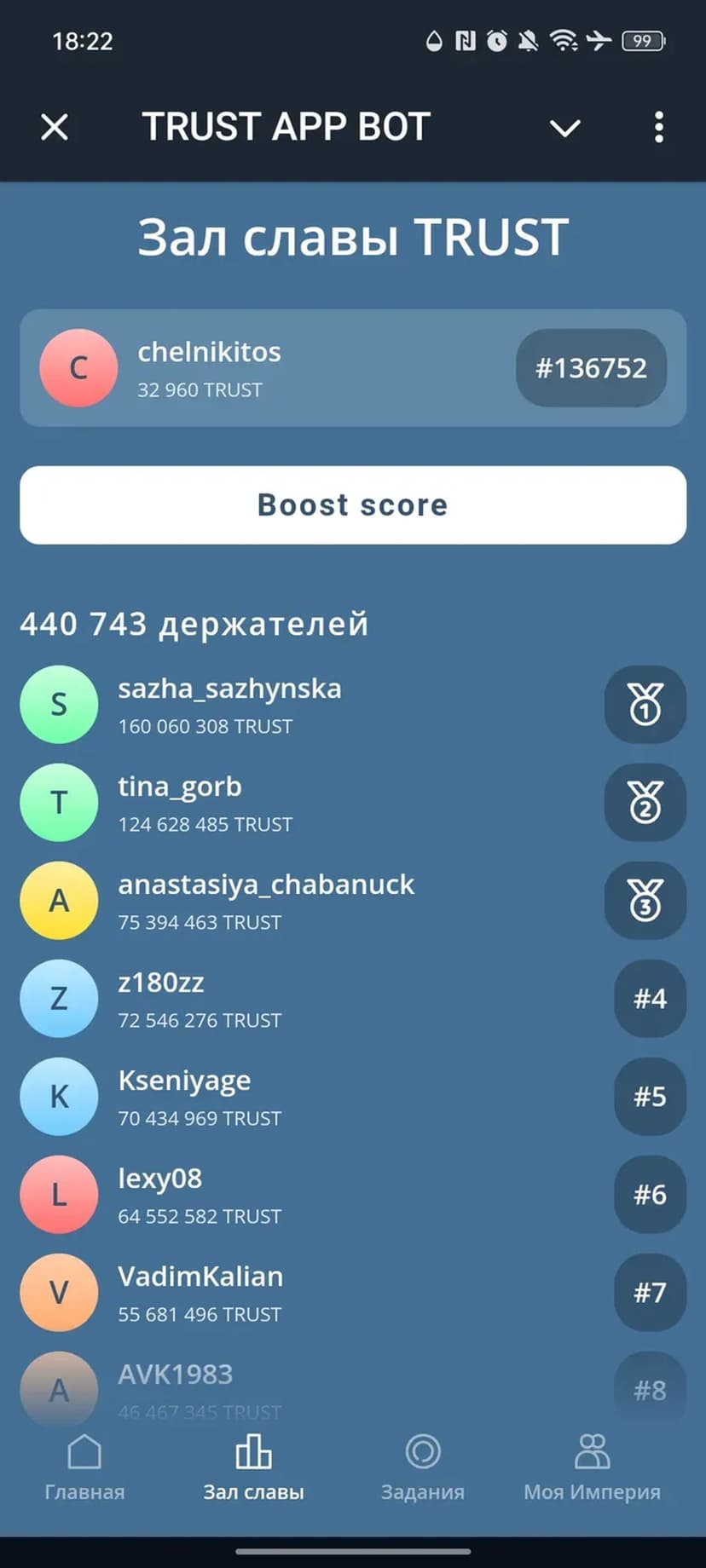Collapse the mini app with the chevron
Screen dimensions: 706x1568
coord(564,129)
